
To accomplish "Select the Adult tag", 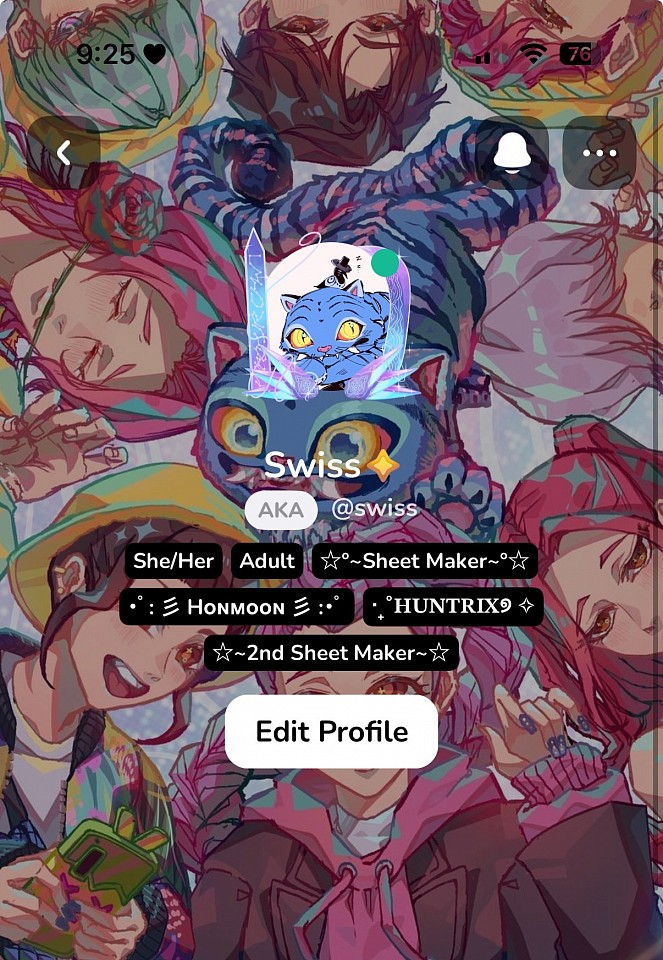I will 268,561.
